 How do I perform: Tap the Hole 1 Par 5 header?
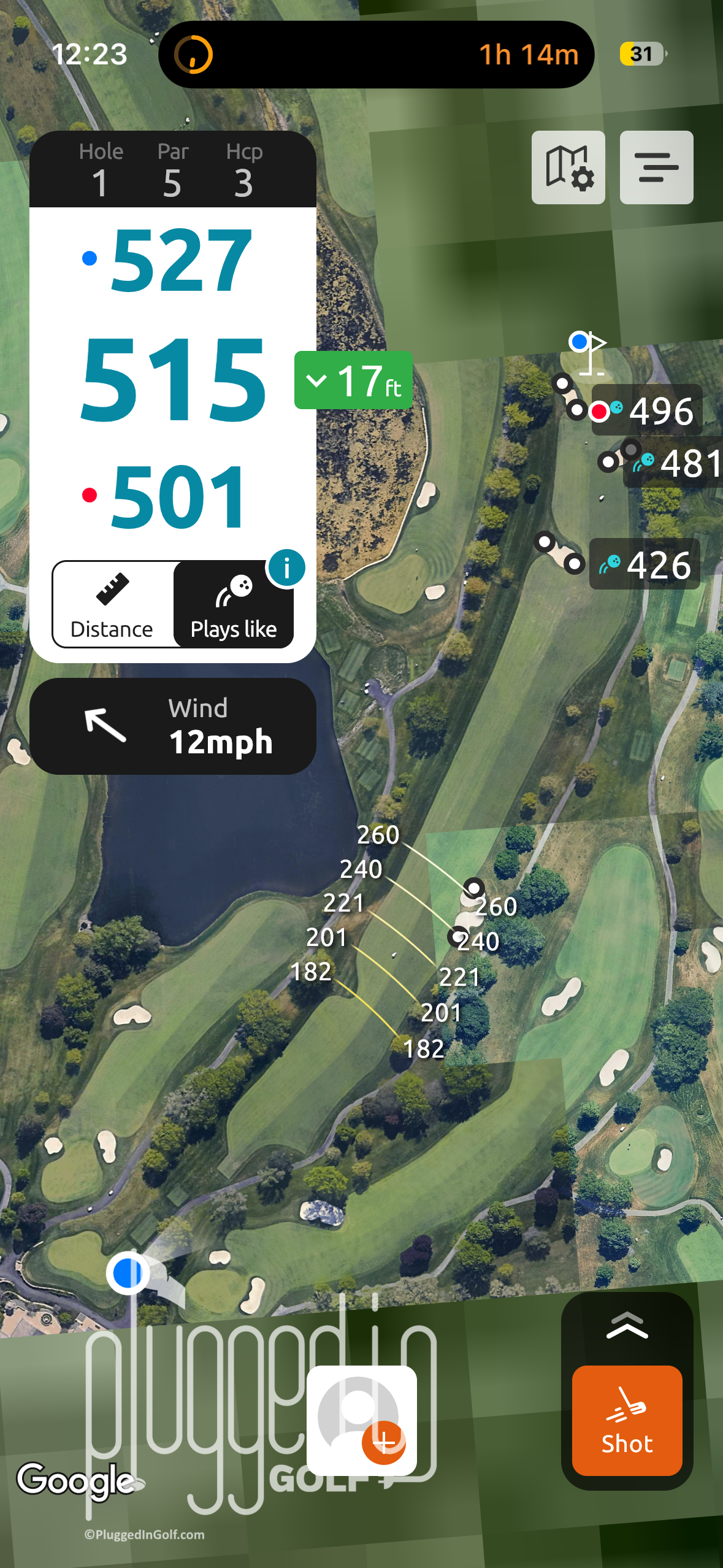pos(172,168)
